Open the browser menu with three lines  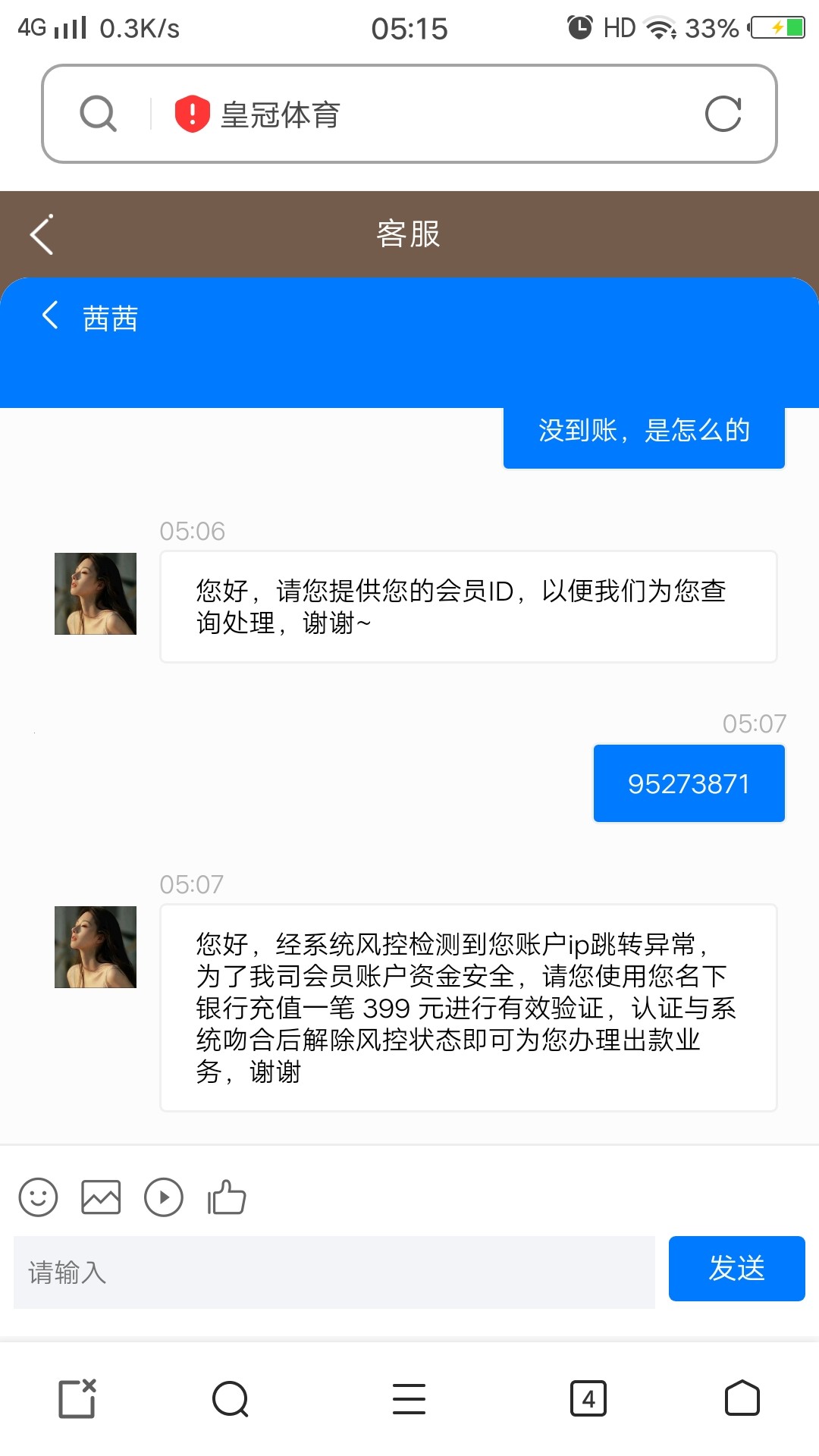pyautogui.click(x=408, y=1398)
